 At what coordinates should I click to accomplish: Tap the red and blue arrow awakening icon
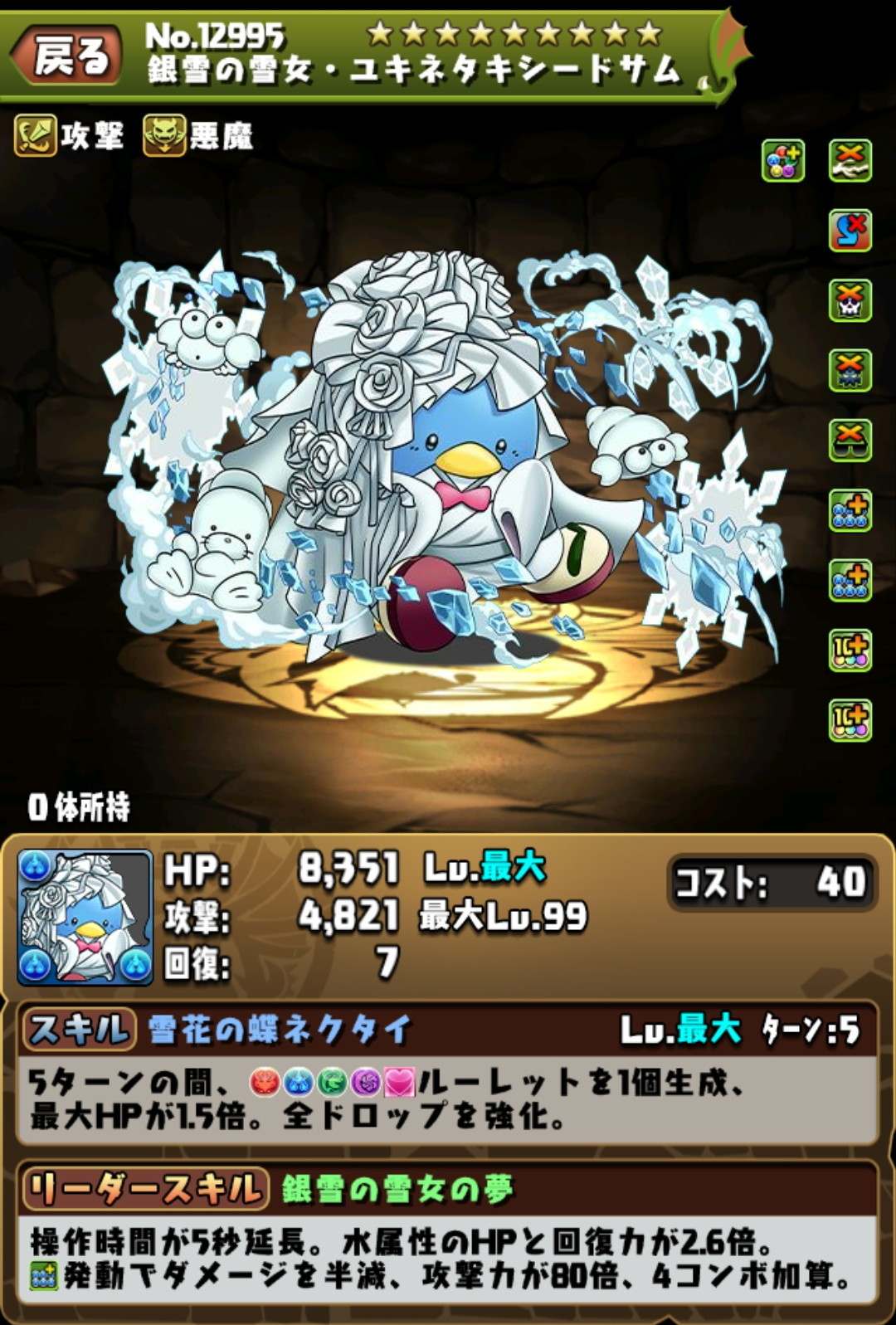pyautogui.click(x=850, y=231)
